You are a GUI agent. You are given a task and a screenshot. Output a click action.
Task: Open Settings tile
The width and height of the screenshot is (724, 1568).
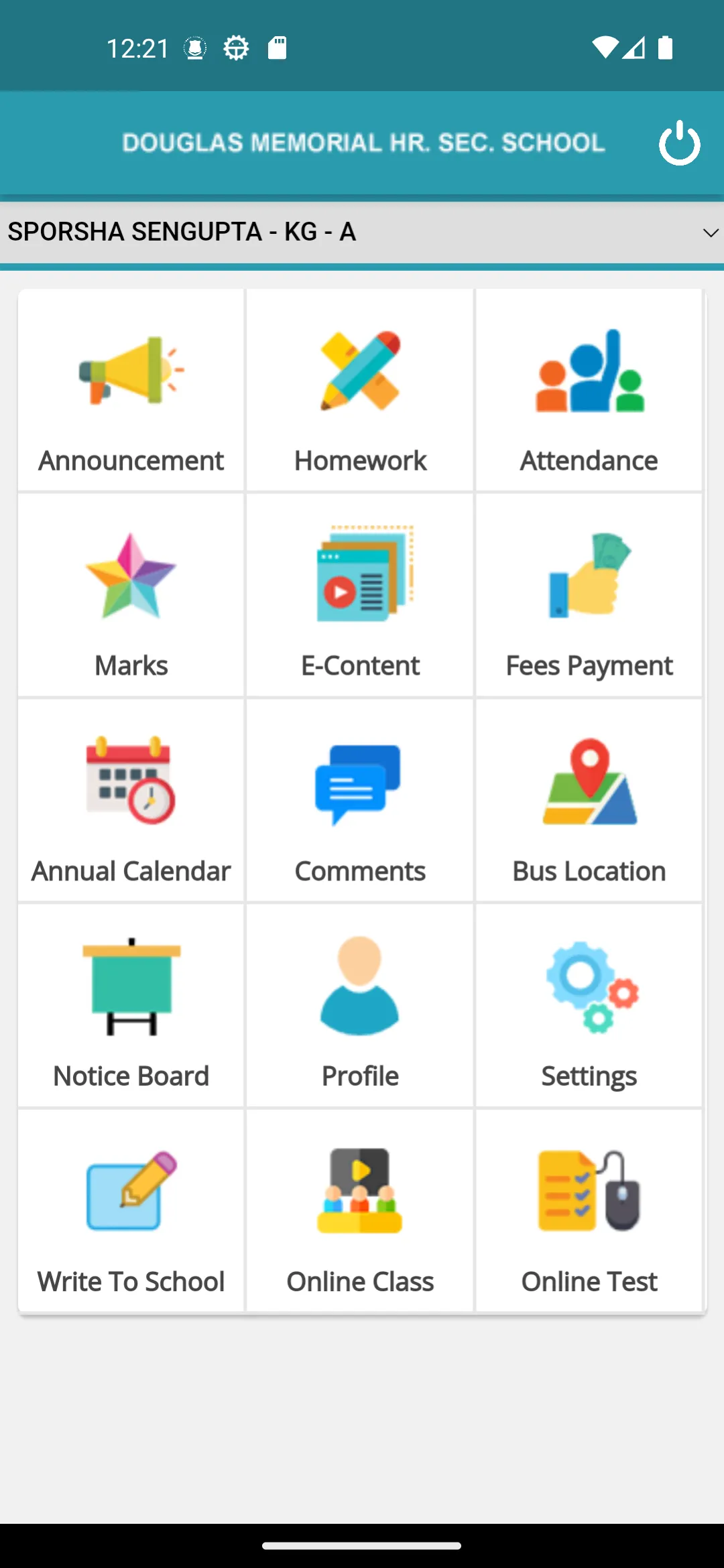[589, 1005]
